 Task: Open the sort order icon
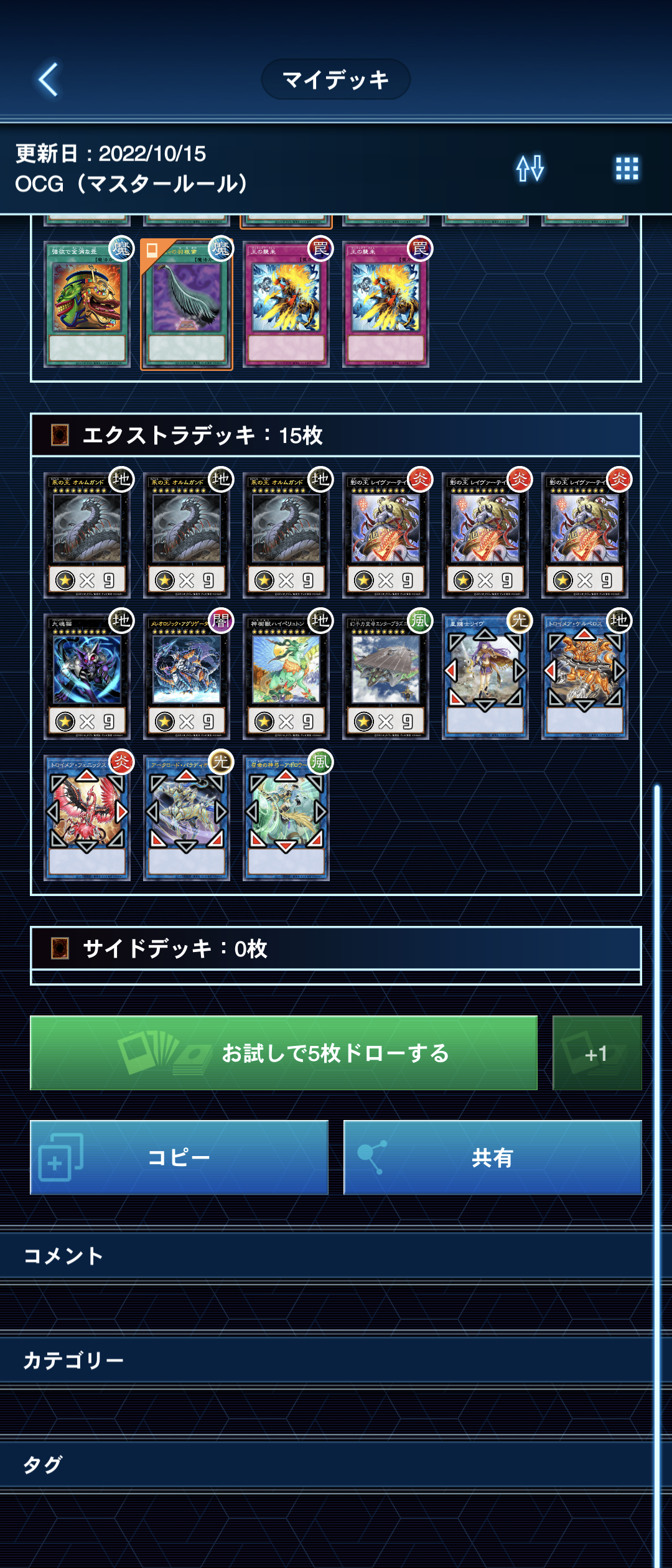tap(530, 168)
